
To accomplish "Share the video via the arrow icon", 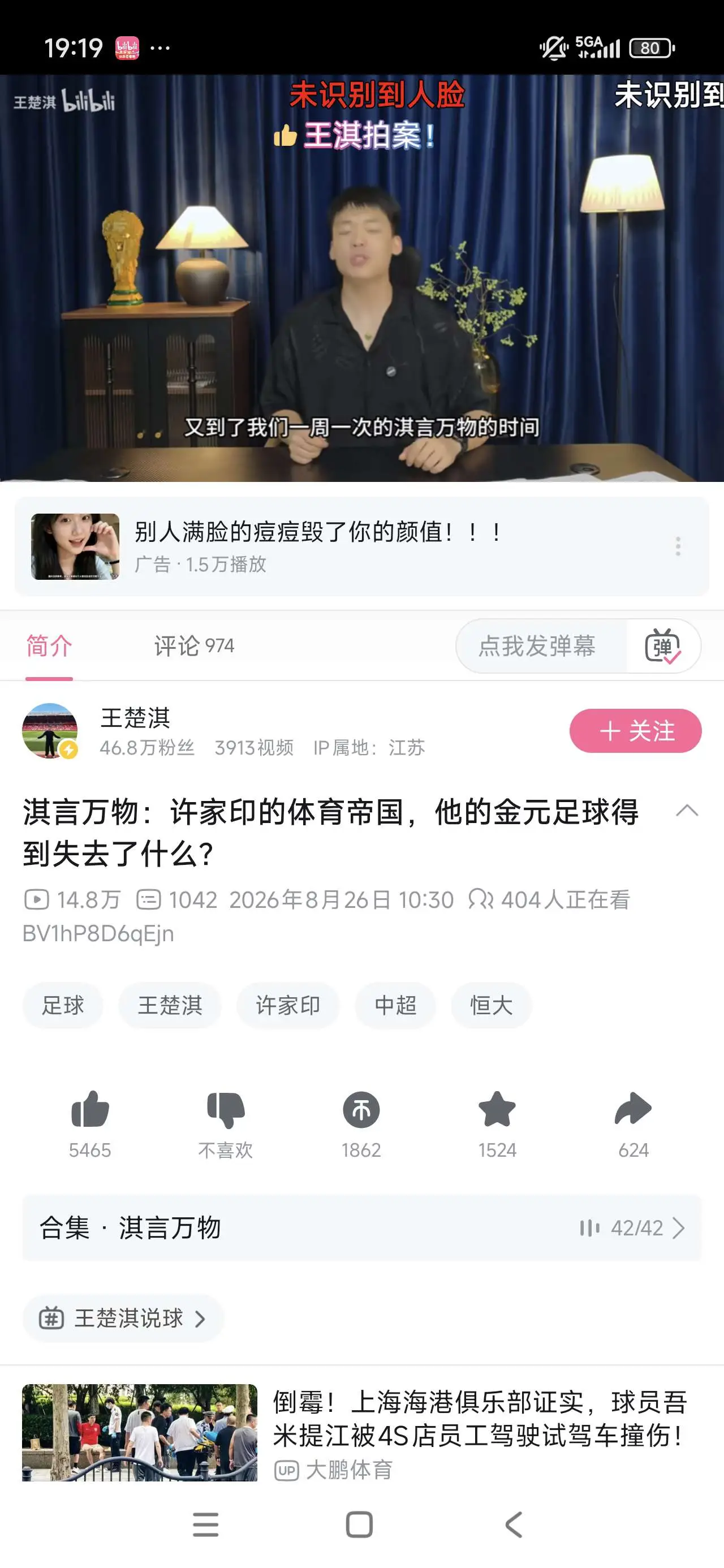I will coord(633,1123).
